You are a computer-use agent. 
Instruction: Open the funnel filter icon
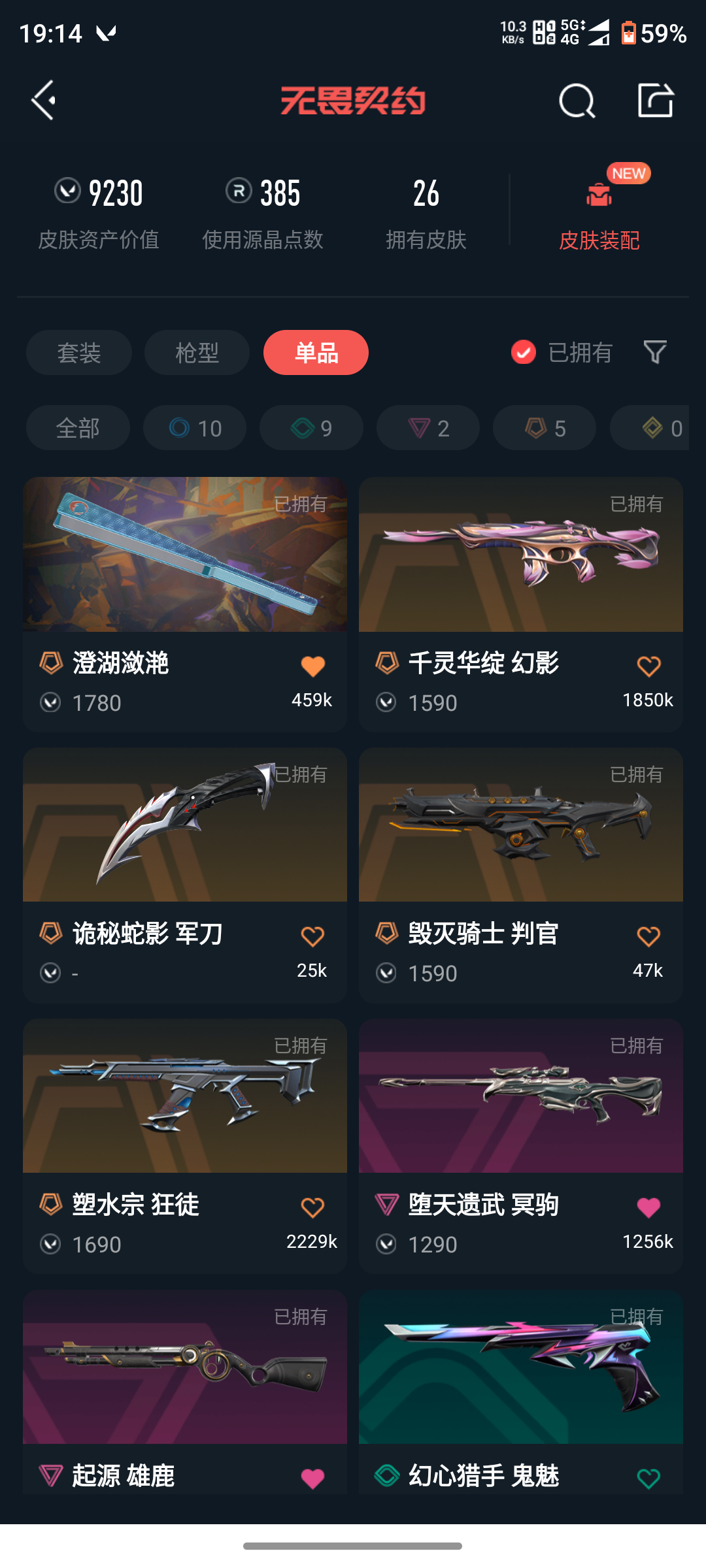point(654,353)
